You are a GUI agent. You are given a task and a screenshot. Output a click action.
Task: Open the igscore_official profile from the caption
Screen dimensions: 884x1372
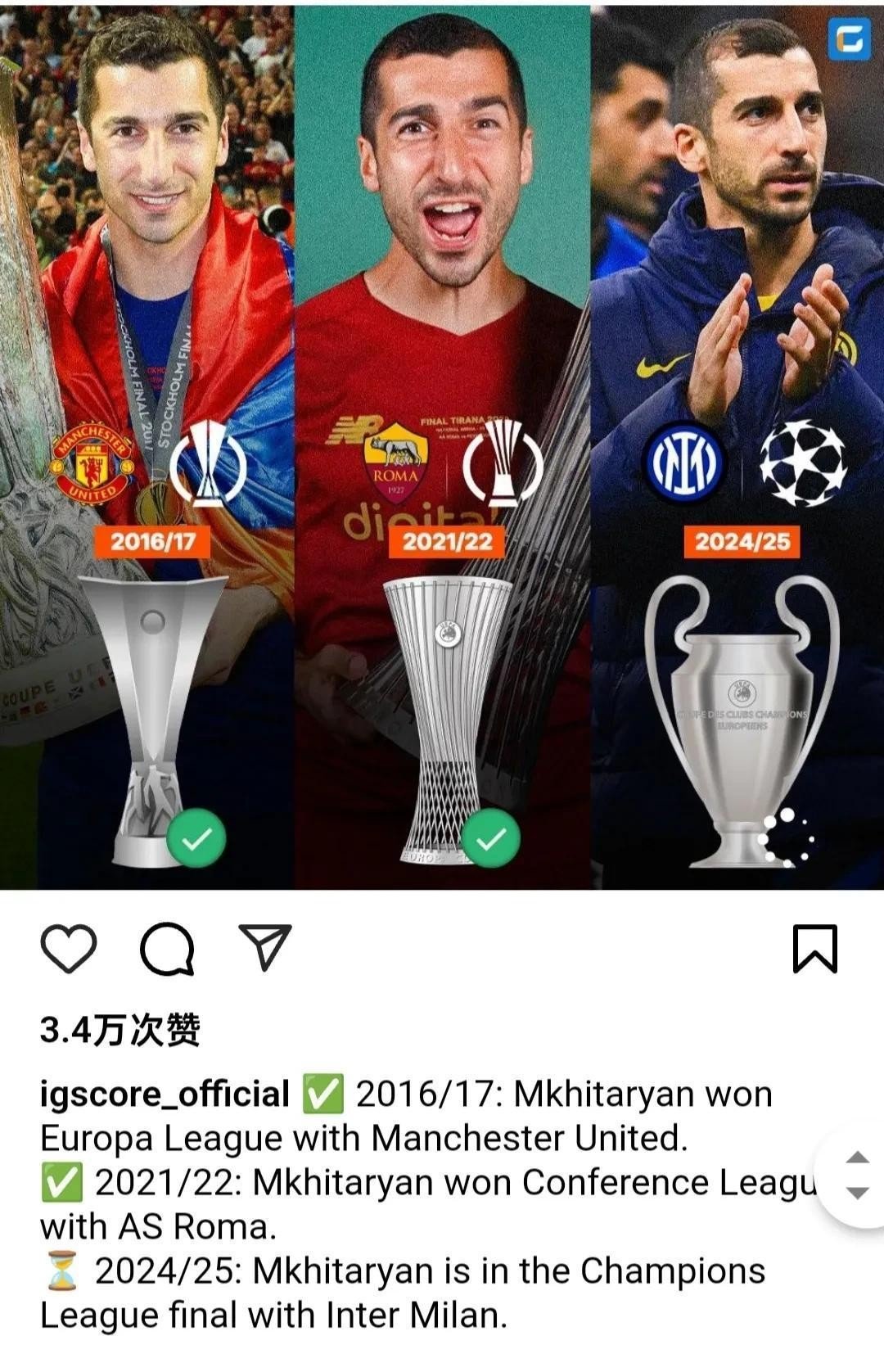pyautogui.click(x=165, y=1094)
